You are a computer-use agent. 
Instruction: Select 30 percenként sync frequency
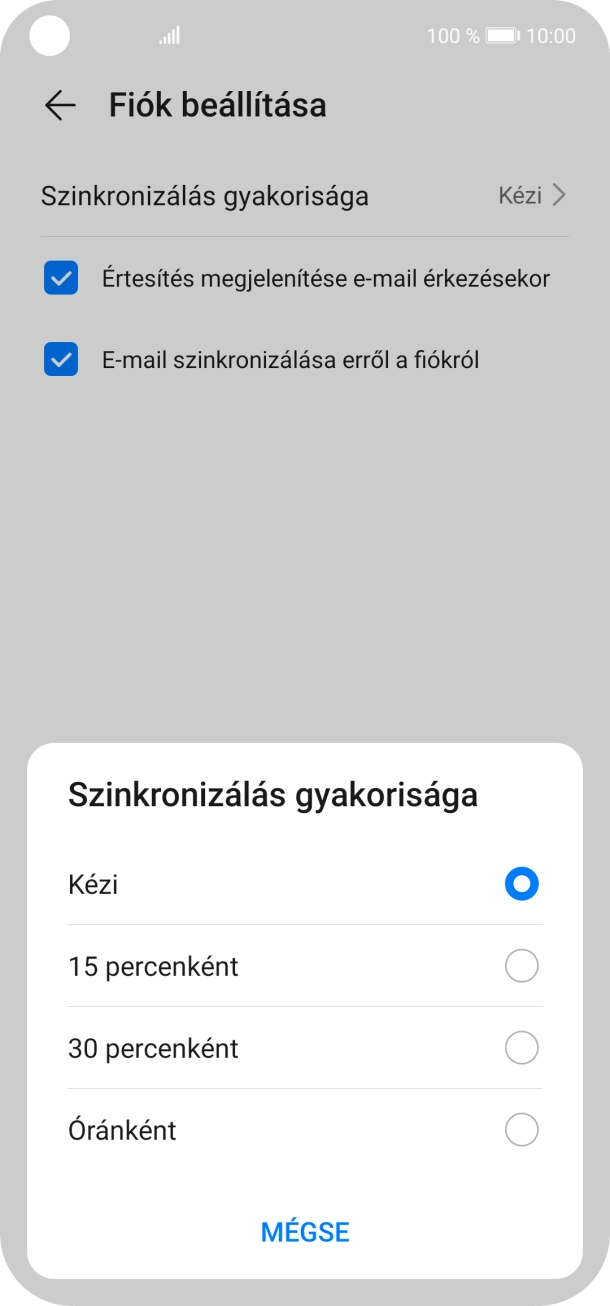tap(521, 1048)
